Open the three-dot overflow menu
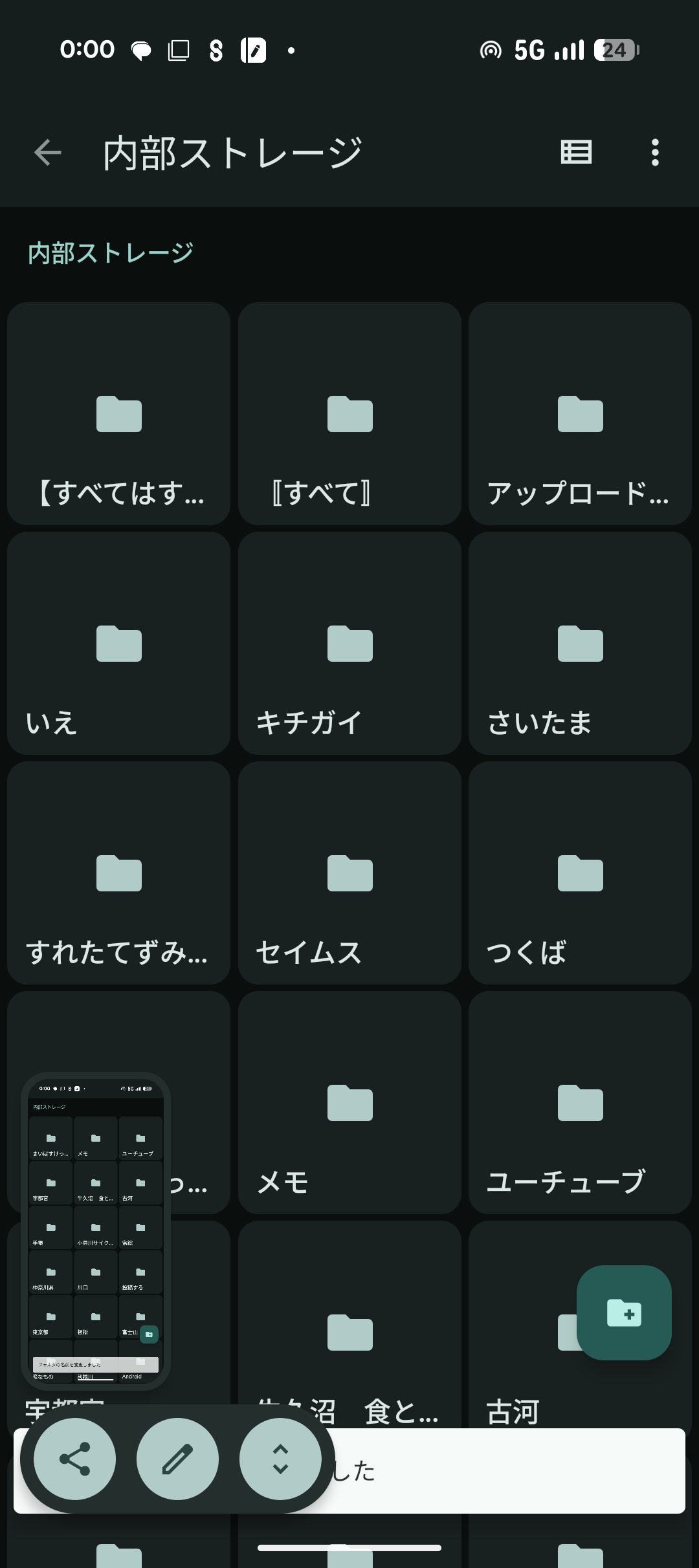 (x=655, y=153)
